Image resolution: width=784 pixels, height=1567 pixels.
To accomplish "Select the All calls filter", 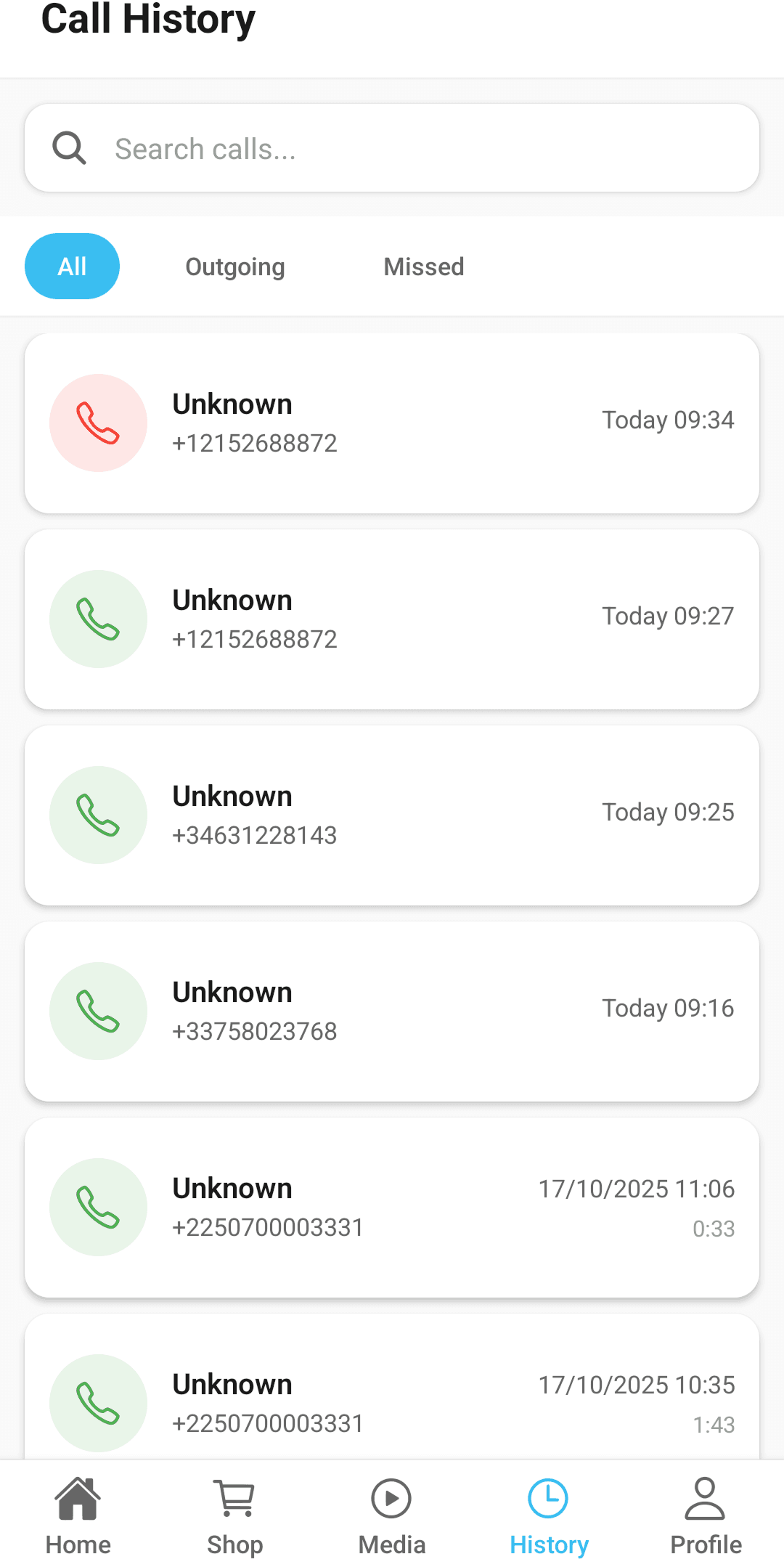I will [x=72, y=266].
